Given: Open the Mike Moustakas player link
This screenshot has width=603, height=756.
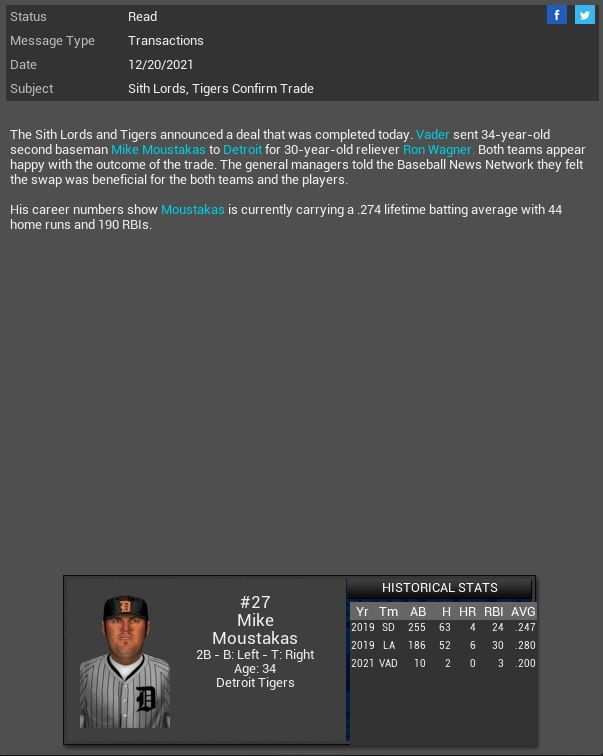Looking at the screenshot, I should (x=158, y=150).
